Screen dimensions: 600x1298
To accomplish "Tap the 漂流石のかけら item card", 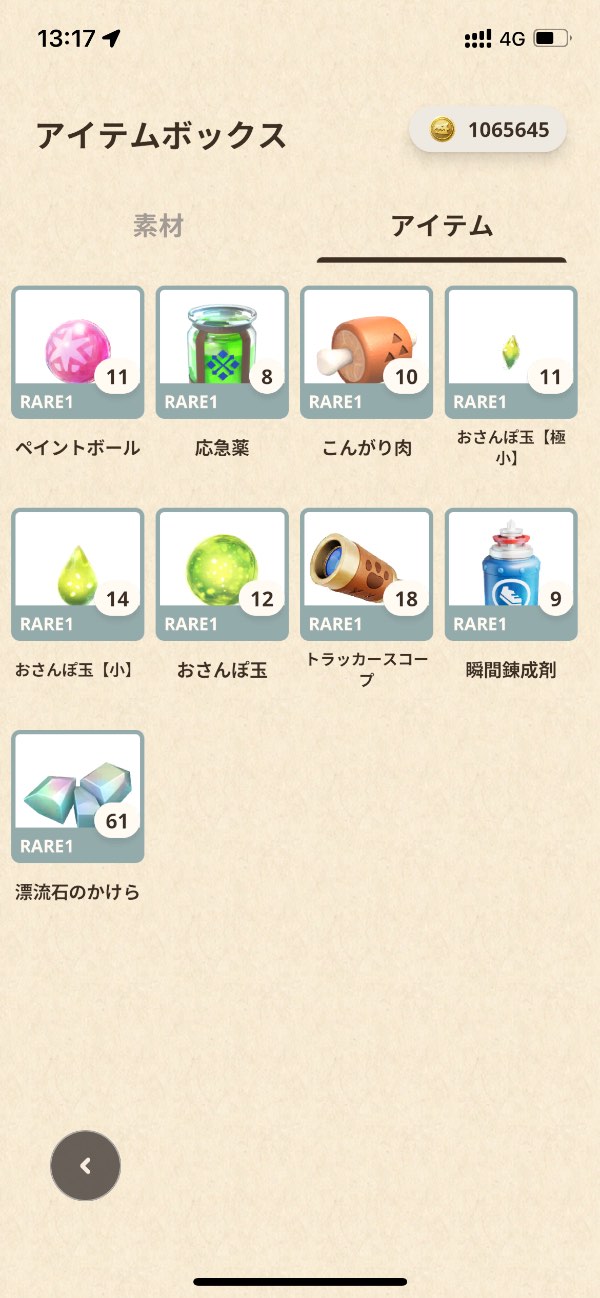I will [x=78, y=796].
